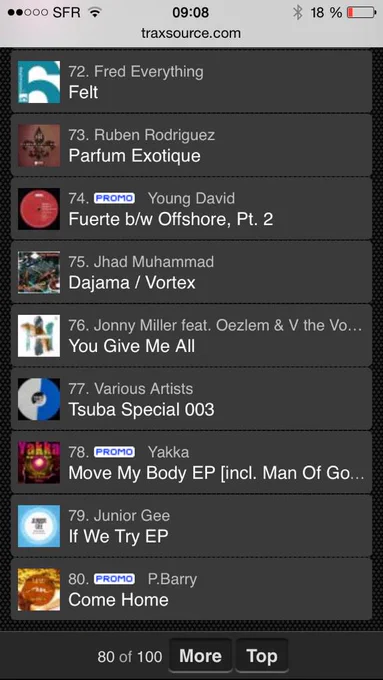
Task: Select Fuerte b/w Offshore, Pt. 2 release
Action: coord(191,209)
